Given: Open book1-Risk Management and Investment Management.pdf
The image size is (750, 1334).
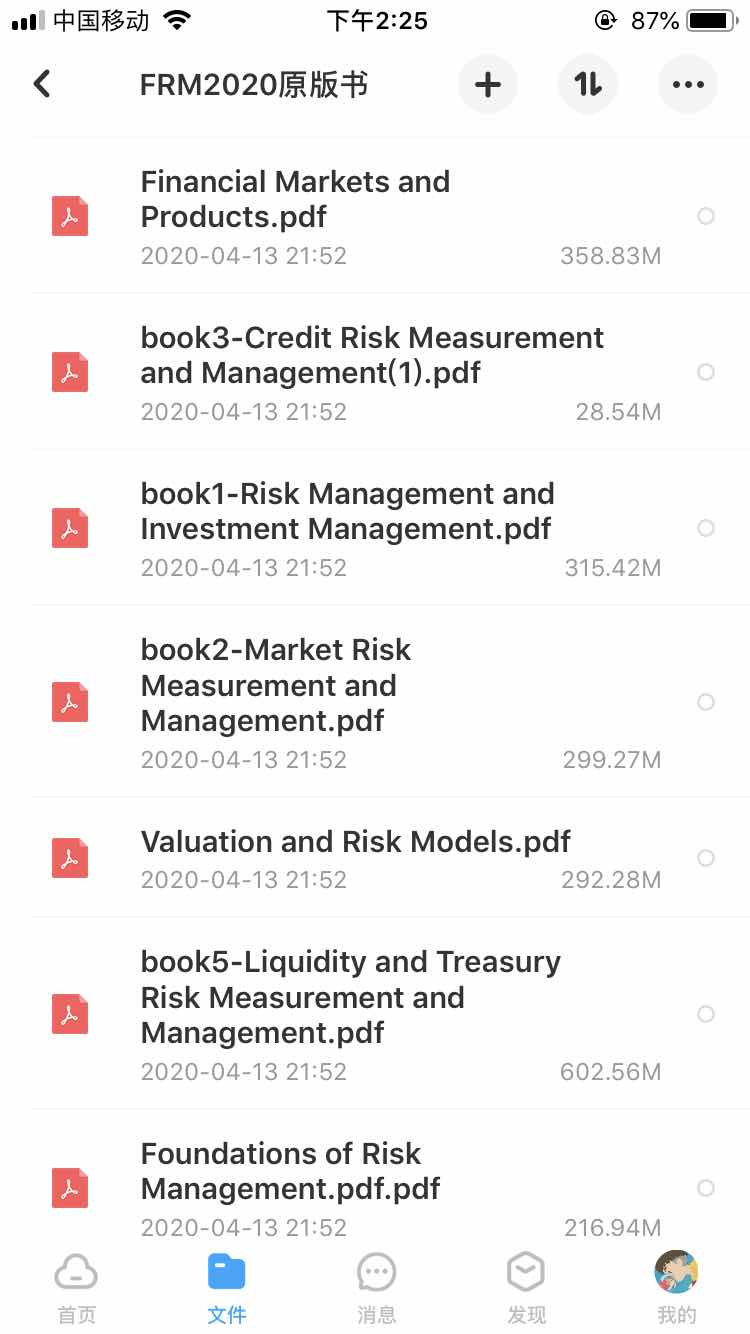Looking at the screenshot, I should pos(347,512).
